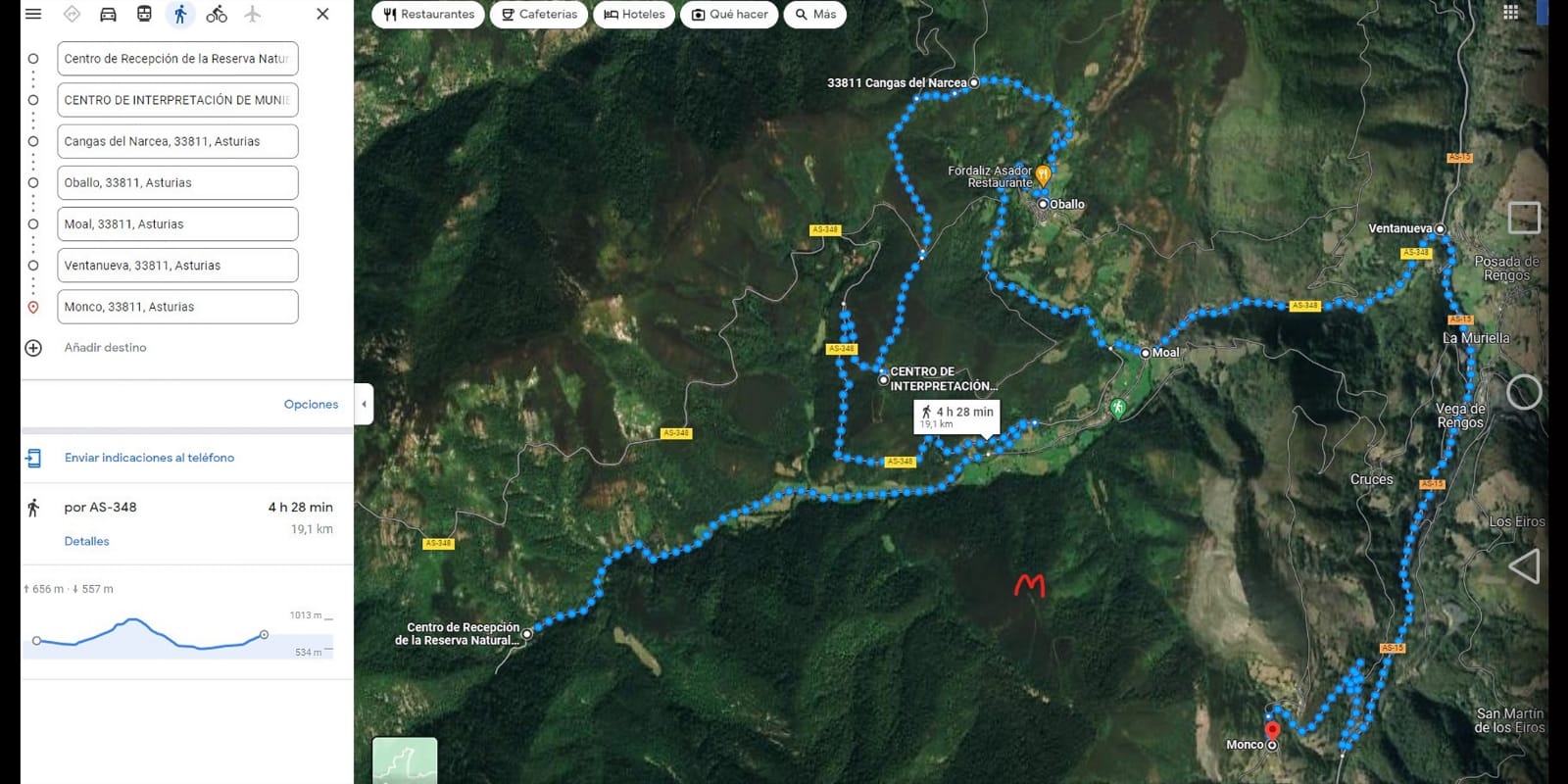This screenshot has height=784, width=1568.
Task: Tap the Qué hacer chip
Action: point(729,15)
